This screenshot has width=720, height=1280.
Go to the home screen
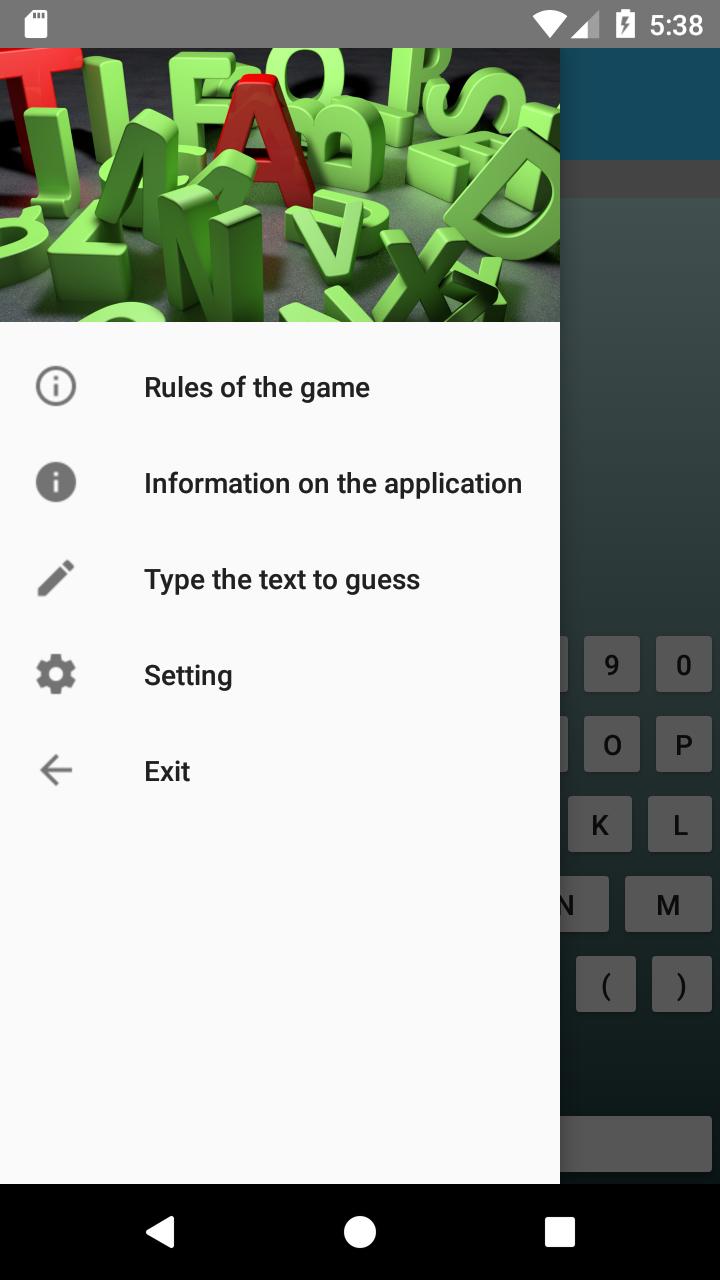coord(360,1232)
